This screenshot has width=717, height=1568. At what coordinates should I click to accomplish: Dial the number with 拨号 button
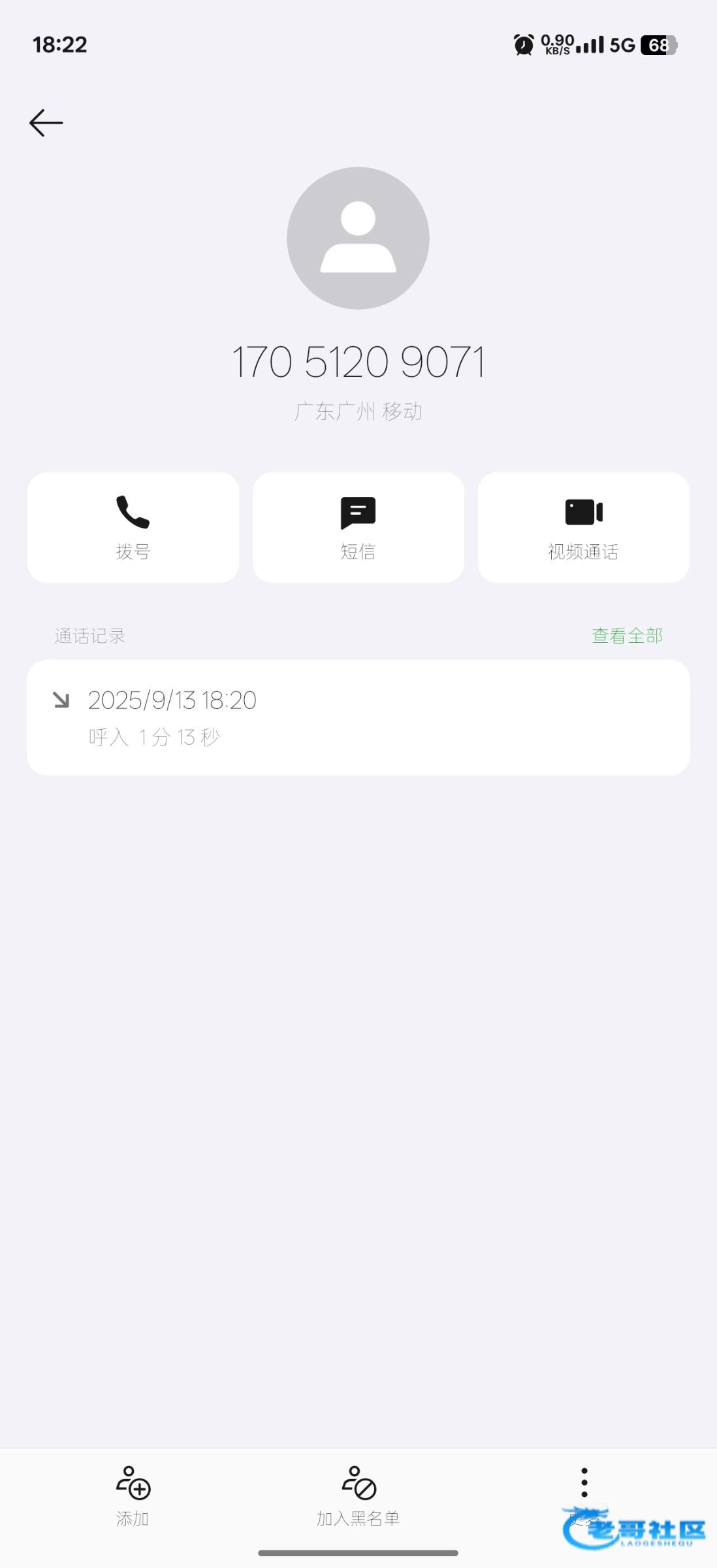[133, 527]
